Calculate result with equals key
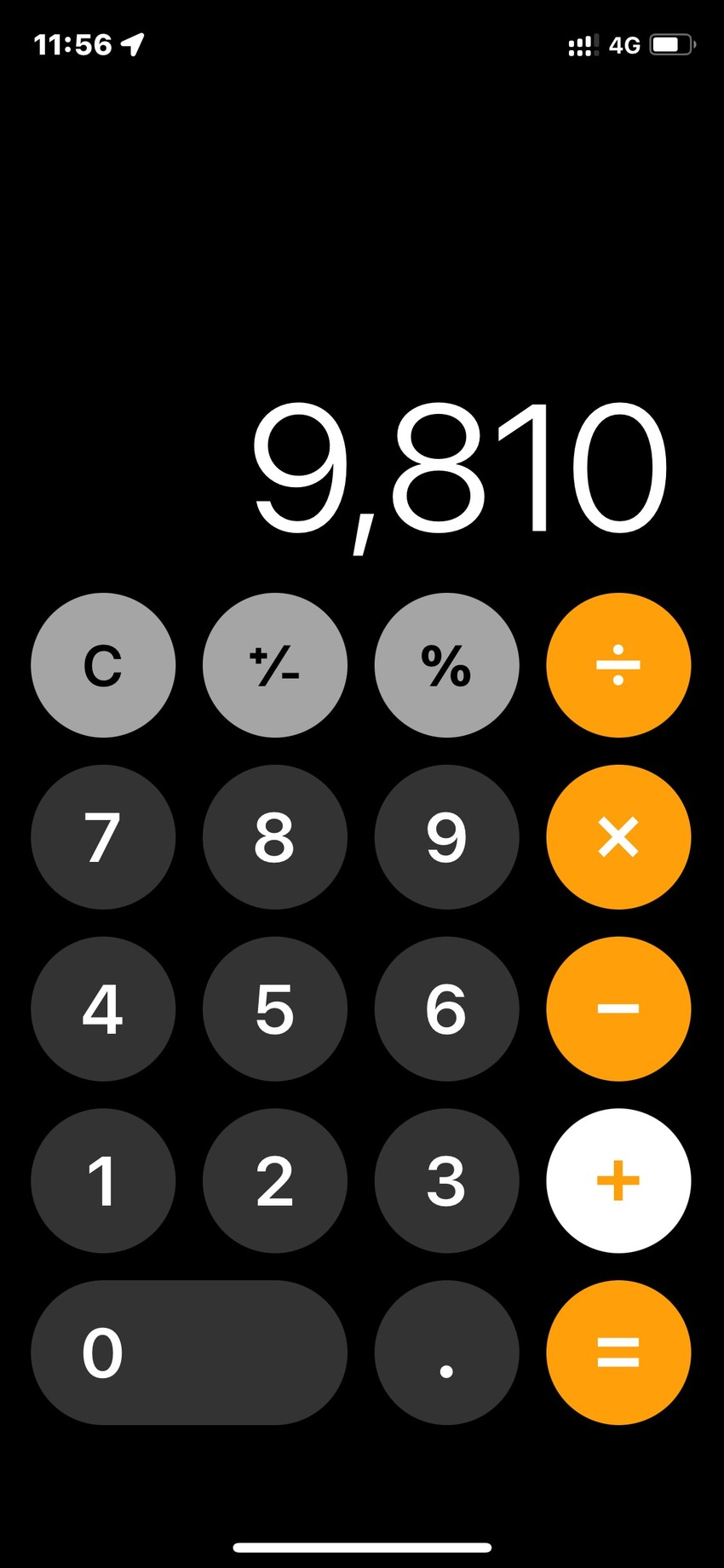Image resolution: width=724 pixels, height=1568 pixels. click(x=618, y=1353)
